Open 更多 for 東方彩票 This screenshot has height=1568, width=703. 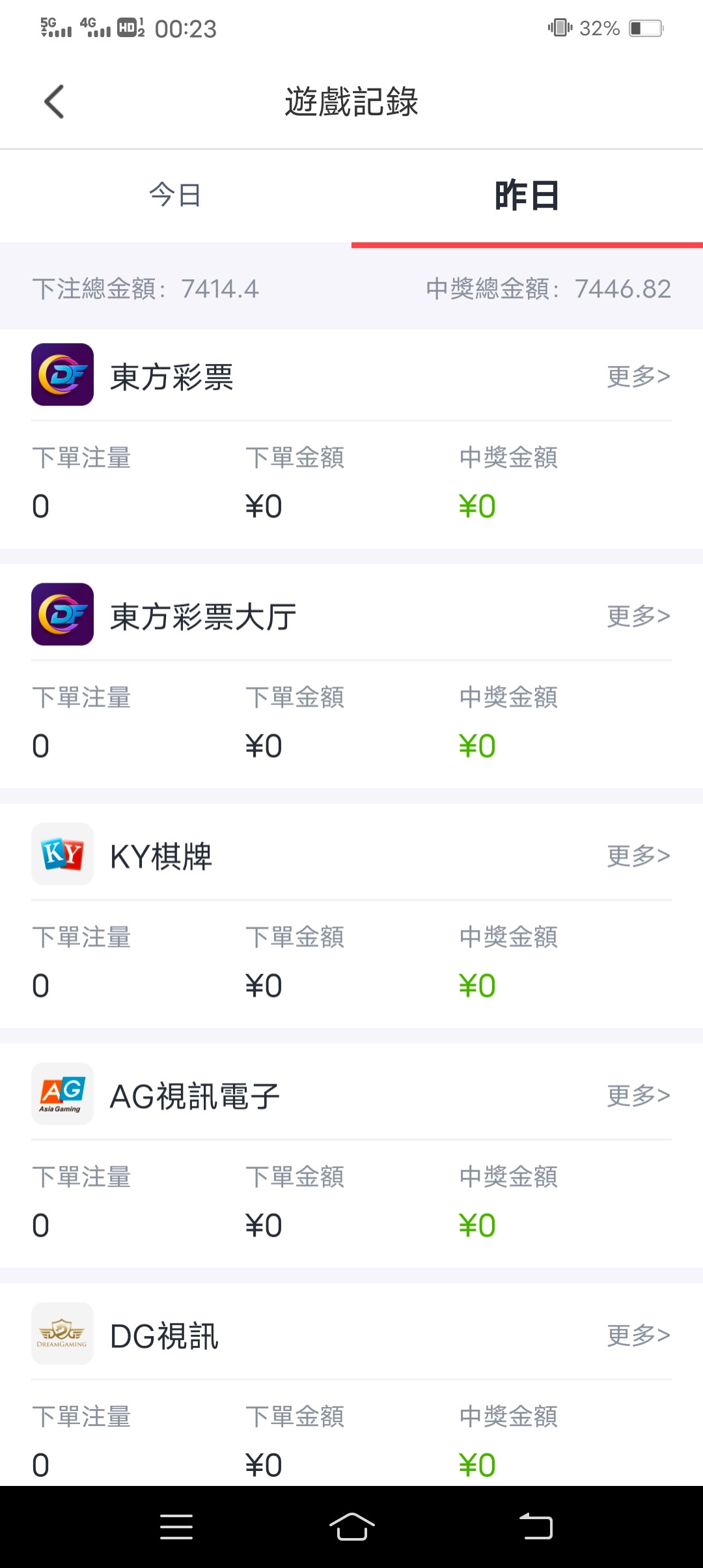pyautogui.click(x=638, y=376)
